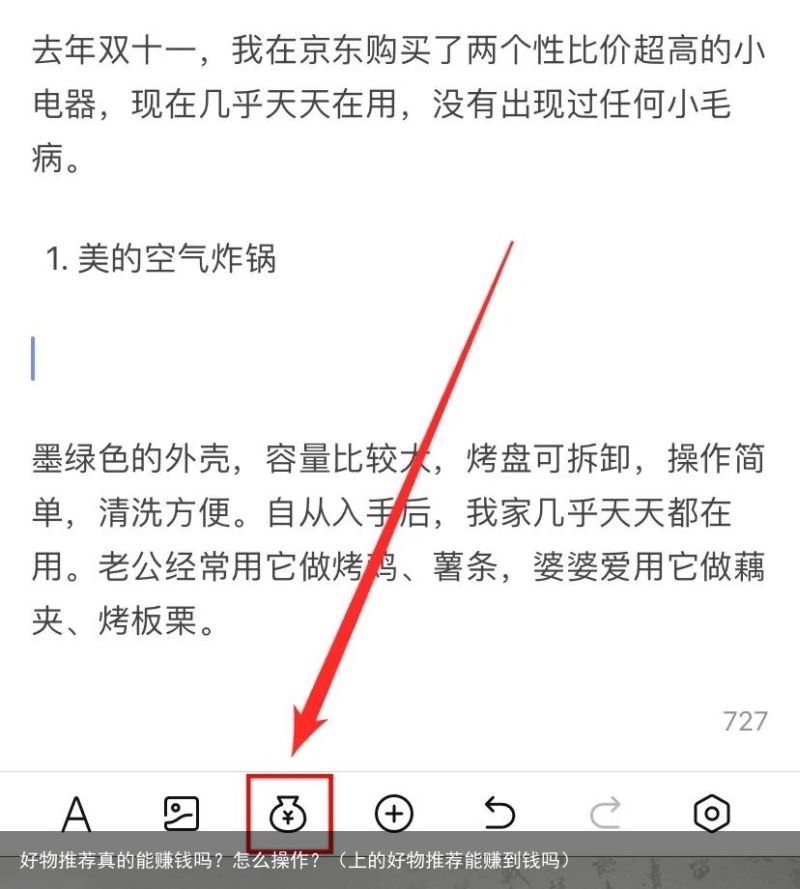Screen dimensions: 800x889
Task: Open the product recommendation money bag
Action: pos(289,815)
